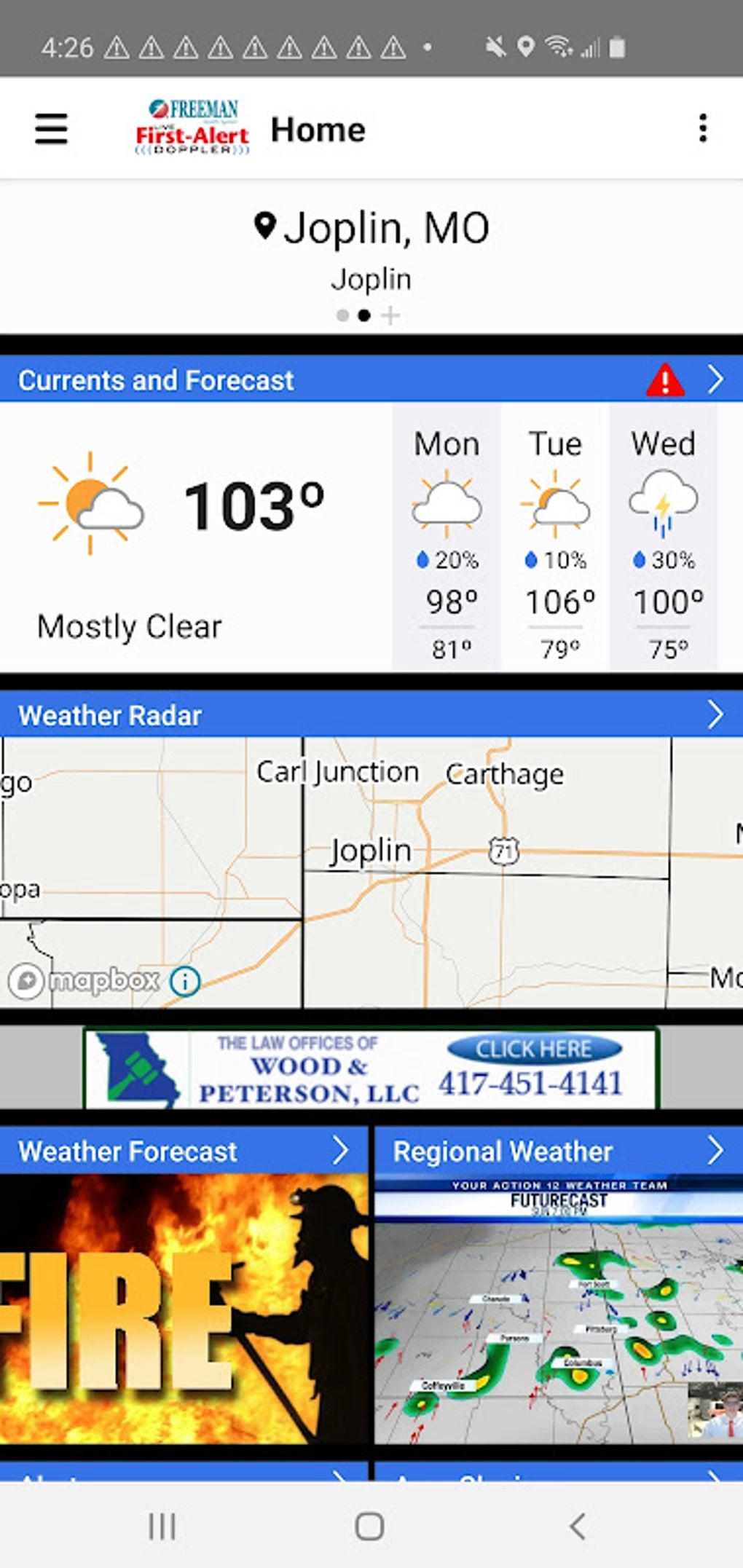
Task: Select Wednesday's forecast column
Action: [664, 537]
